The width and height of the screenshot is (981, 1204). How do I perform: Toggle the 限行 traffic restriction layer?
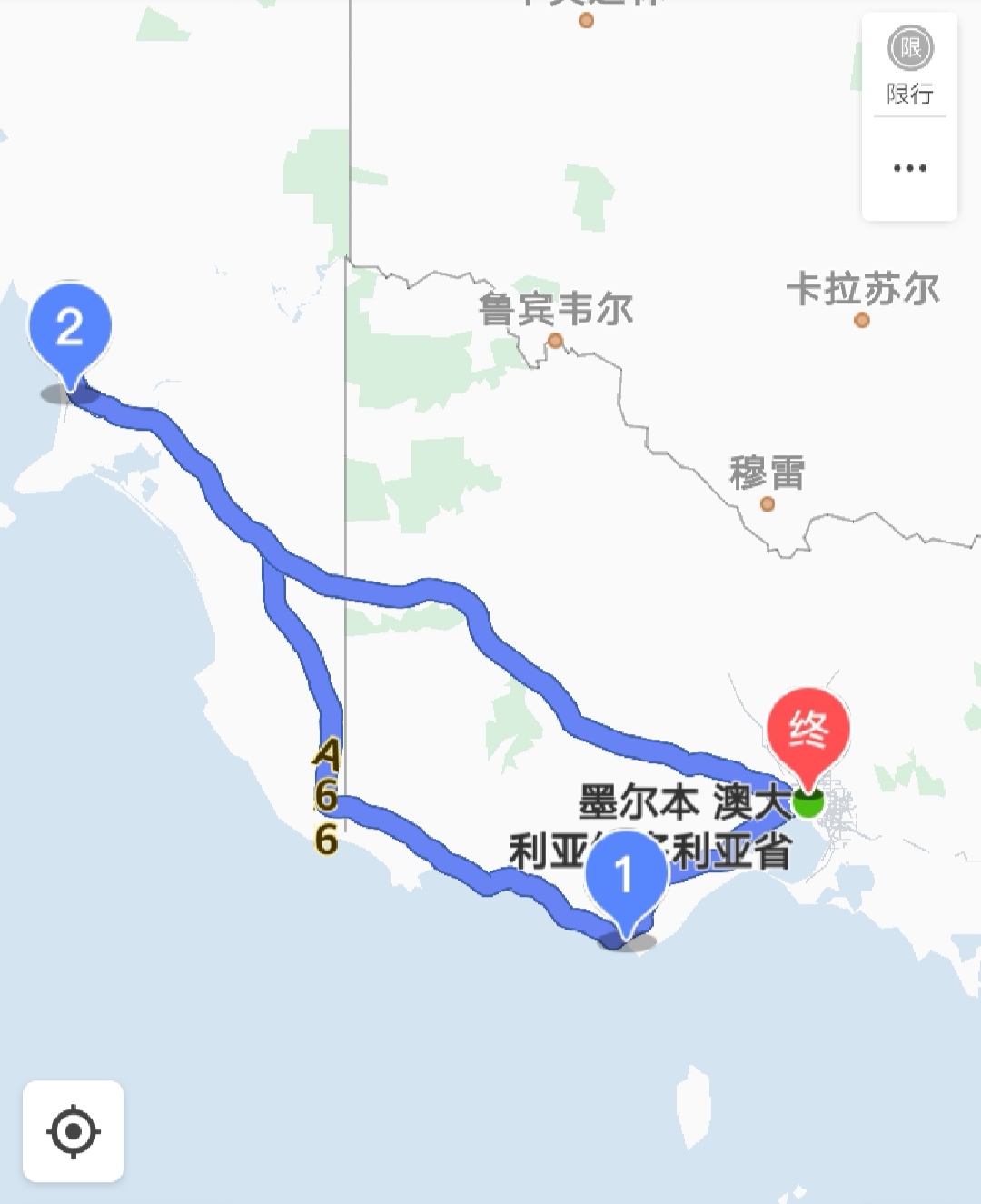point(909,66)
